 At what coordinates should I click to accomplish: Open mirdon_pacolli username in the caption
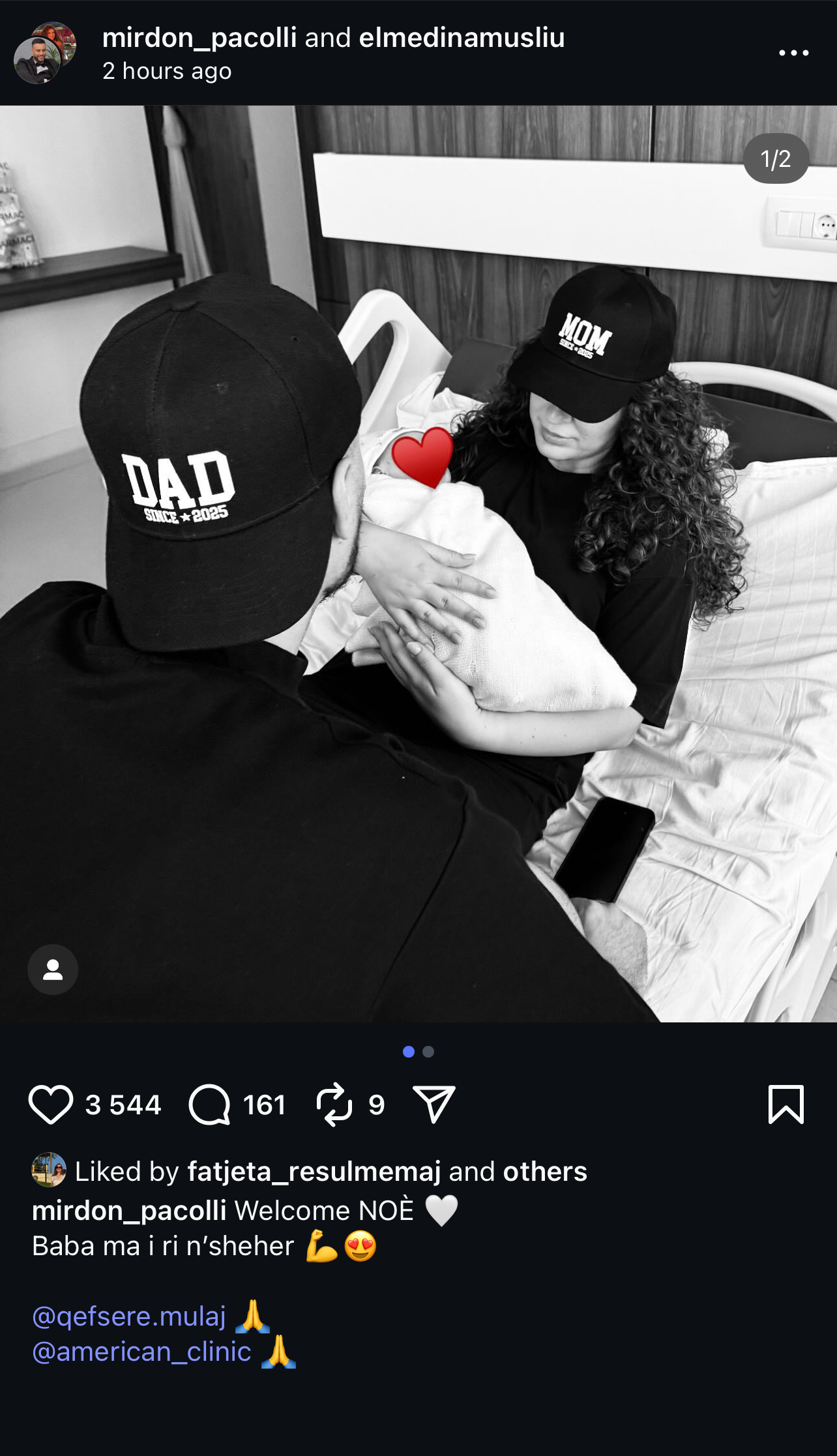coord(129,1211)
